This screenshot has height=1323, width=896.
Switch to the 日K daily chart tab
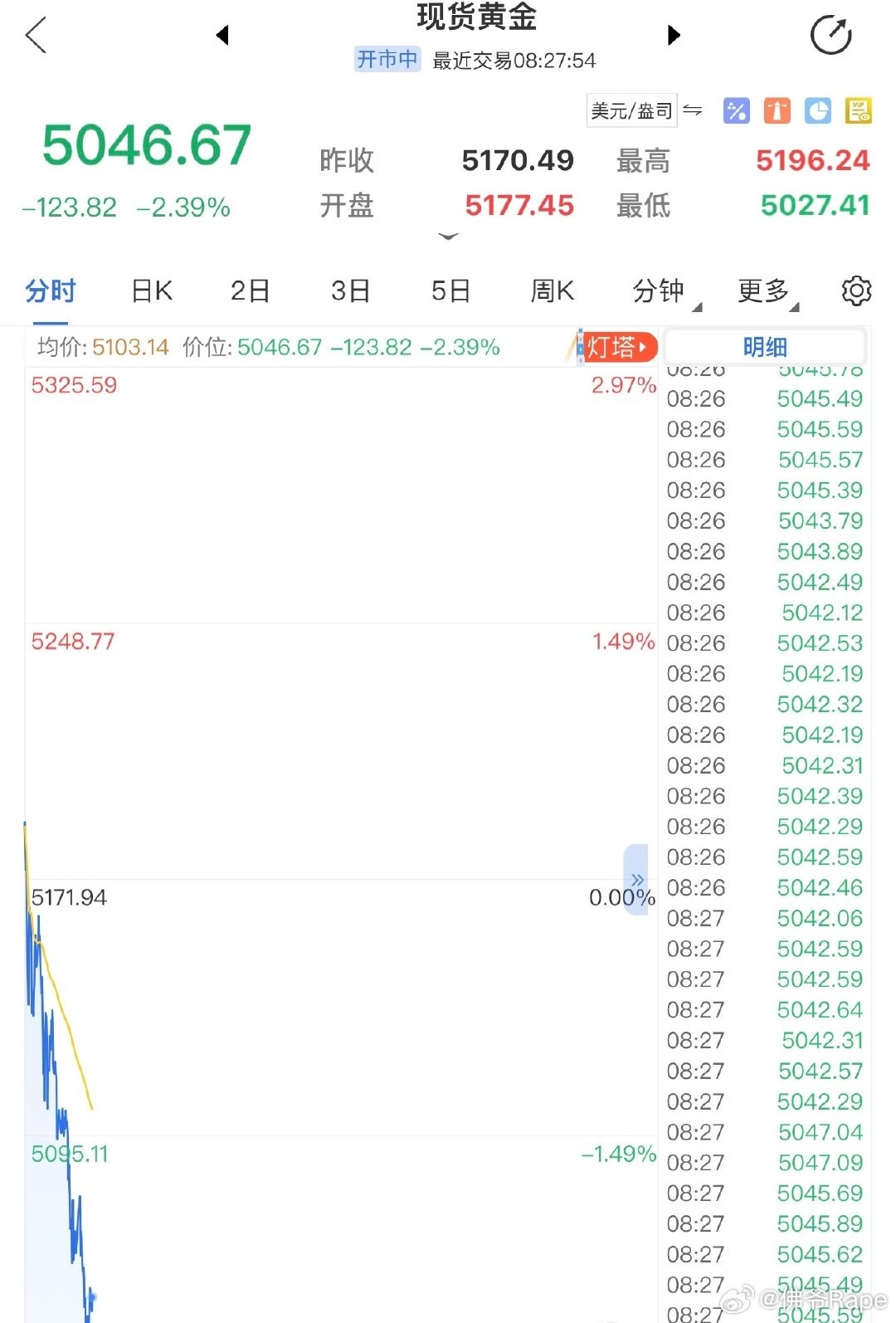[x=150, y=290]
